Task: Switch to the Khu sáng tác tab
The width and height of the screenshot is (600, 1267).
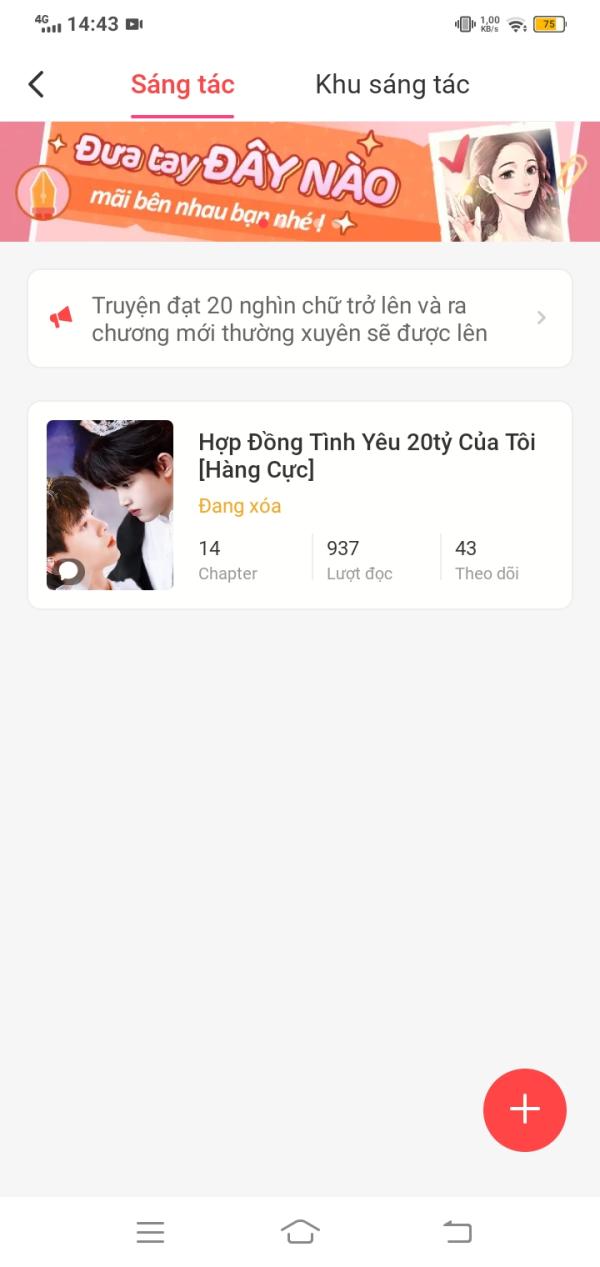Action: (x=392, y=85)
